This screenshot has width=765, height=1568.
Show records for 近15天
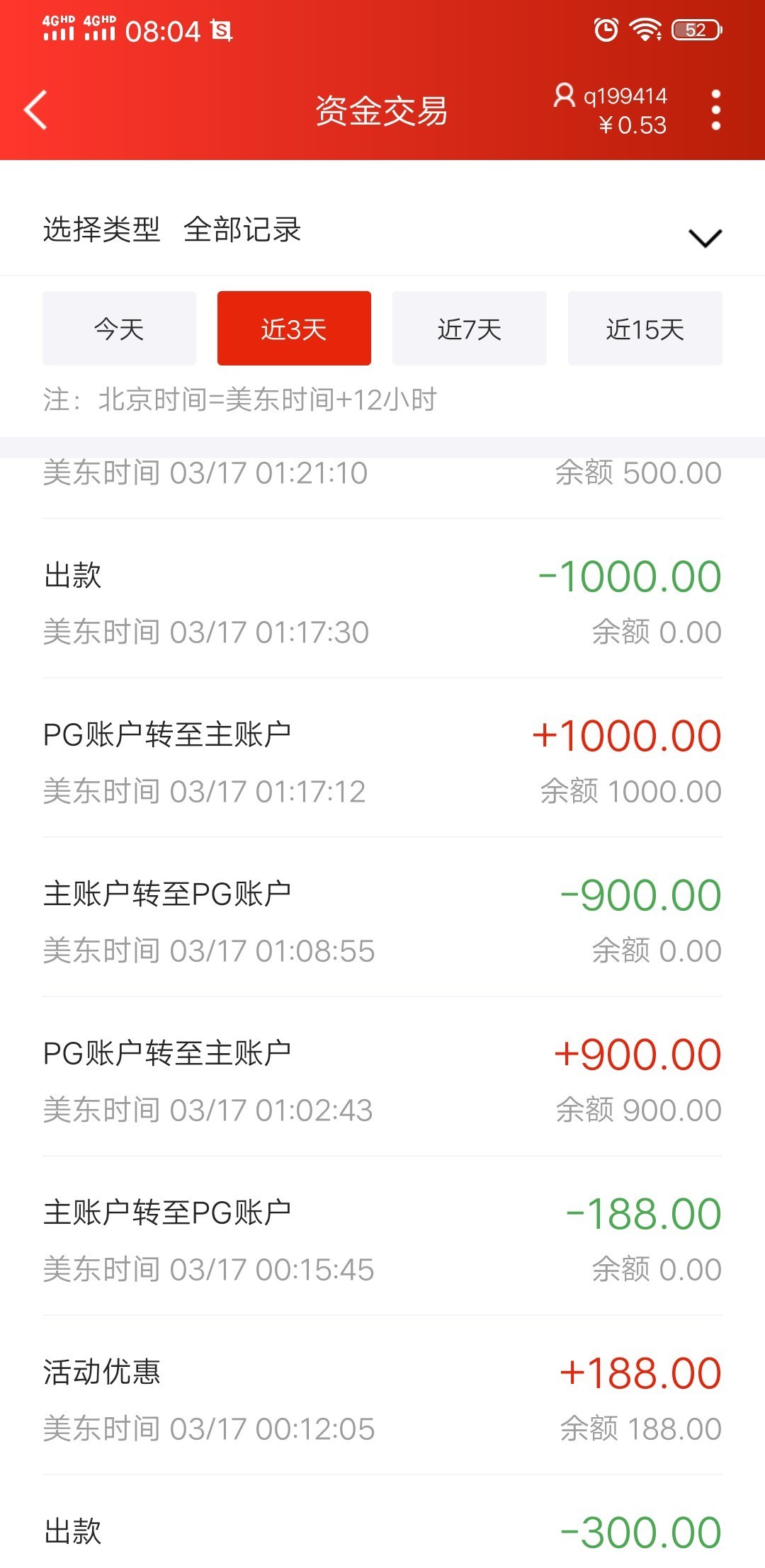coord(645,329)
